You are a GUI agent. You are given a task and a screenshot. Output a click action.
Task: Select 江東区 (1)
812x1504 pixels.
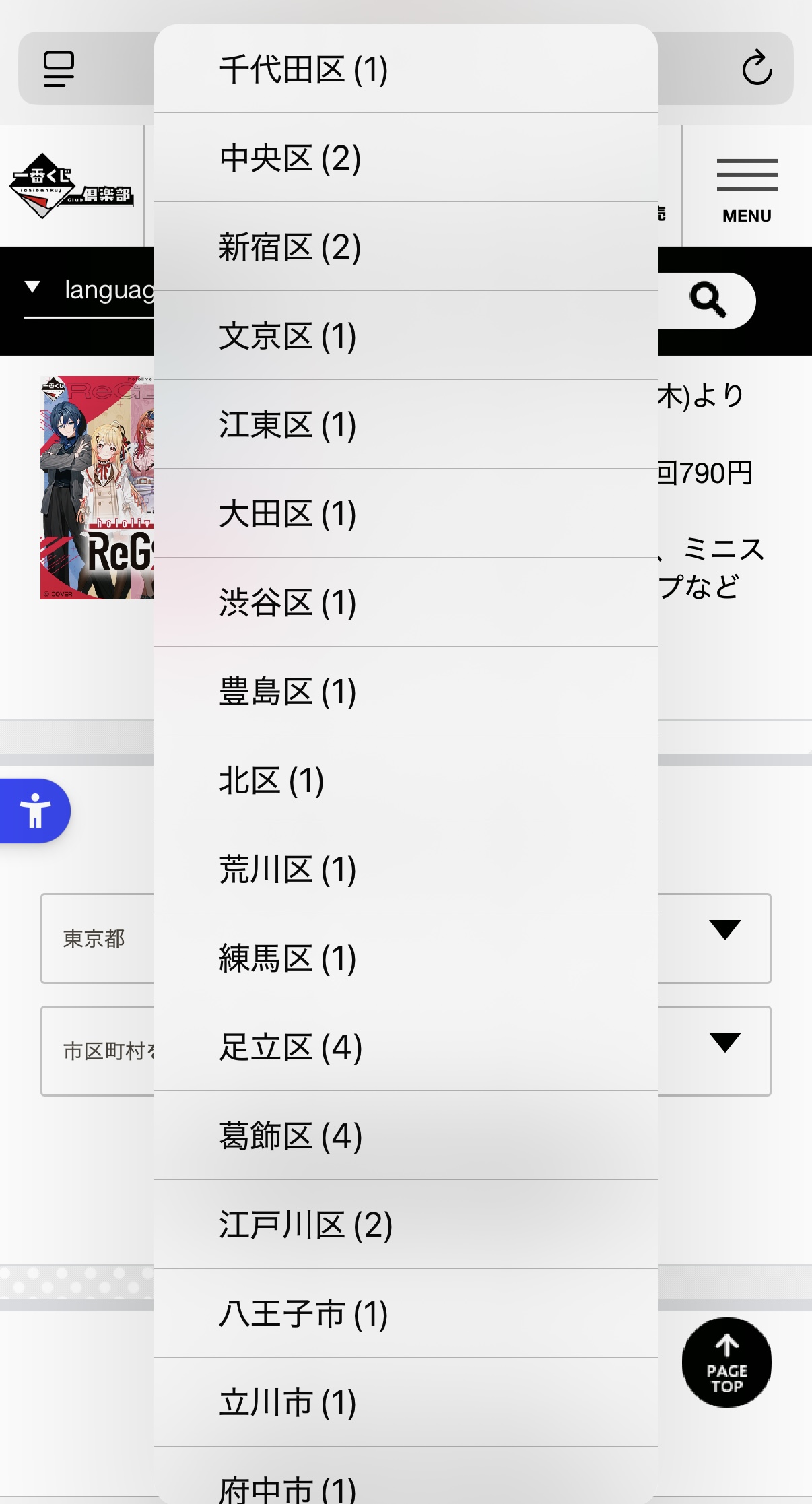(x=405, y=425)
